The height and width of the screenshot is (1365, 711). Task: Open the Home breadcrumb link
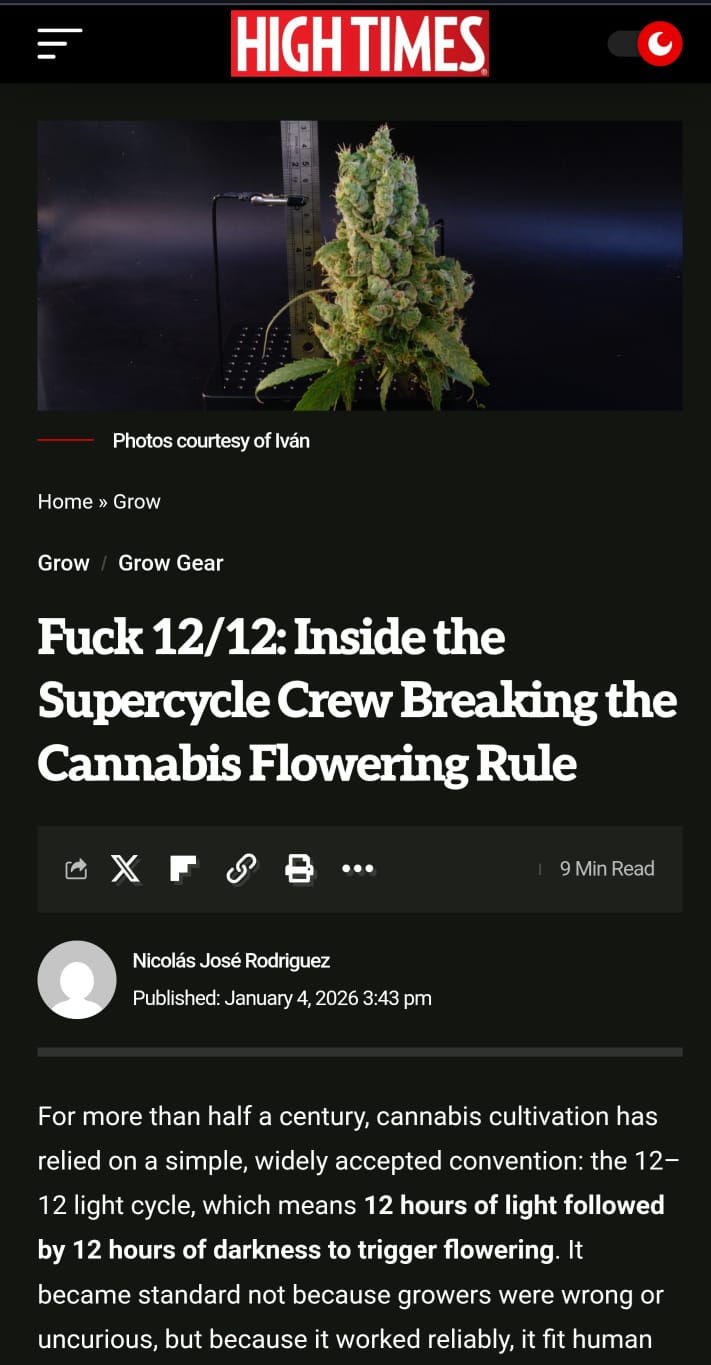pos(65,502)
